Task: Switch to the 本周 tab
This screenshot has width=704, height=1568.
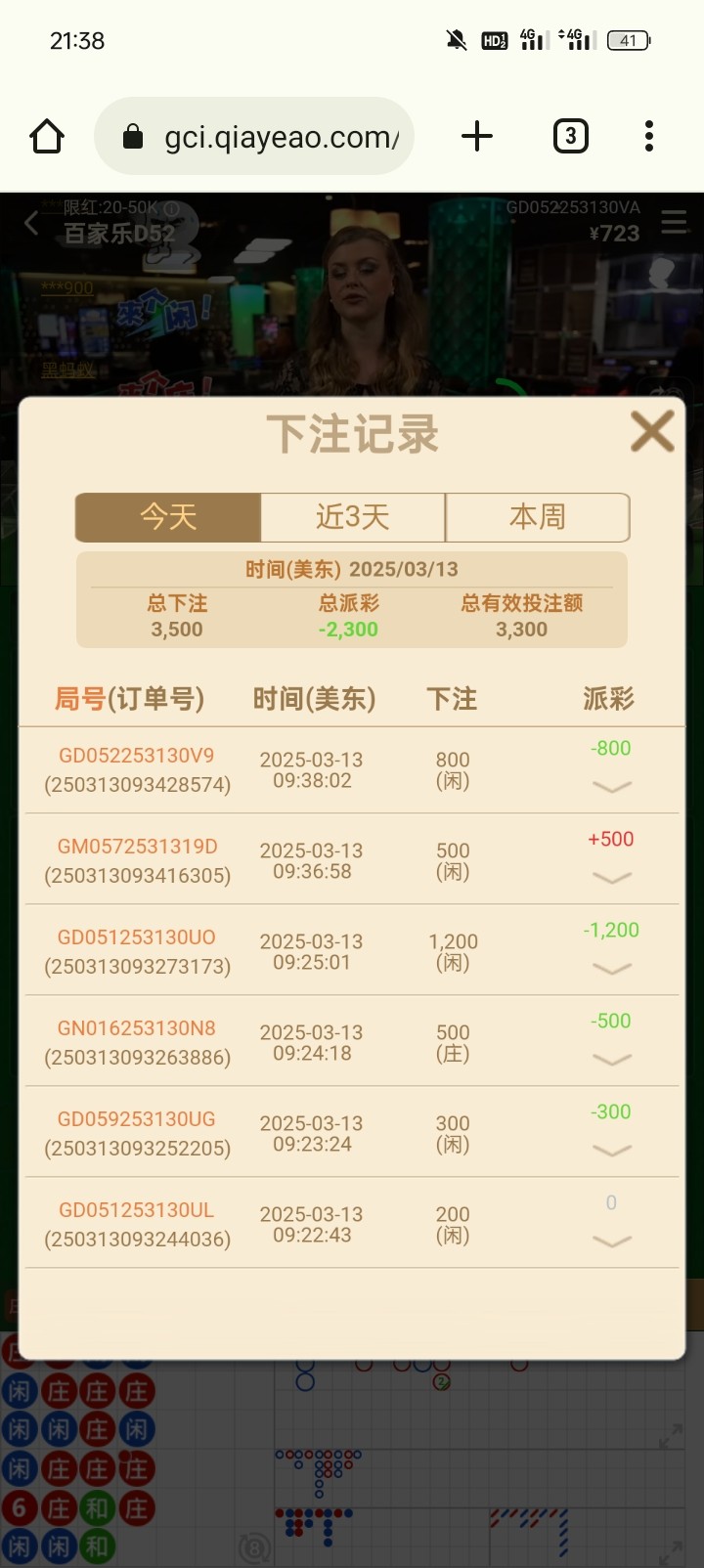Action: (x=538, y=517)
